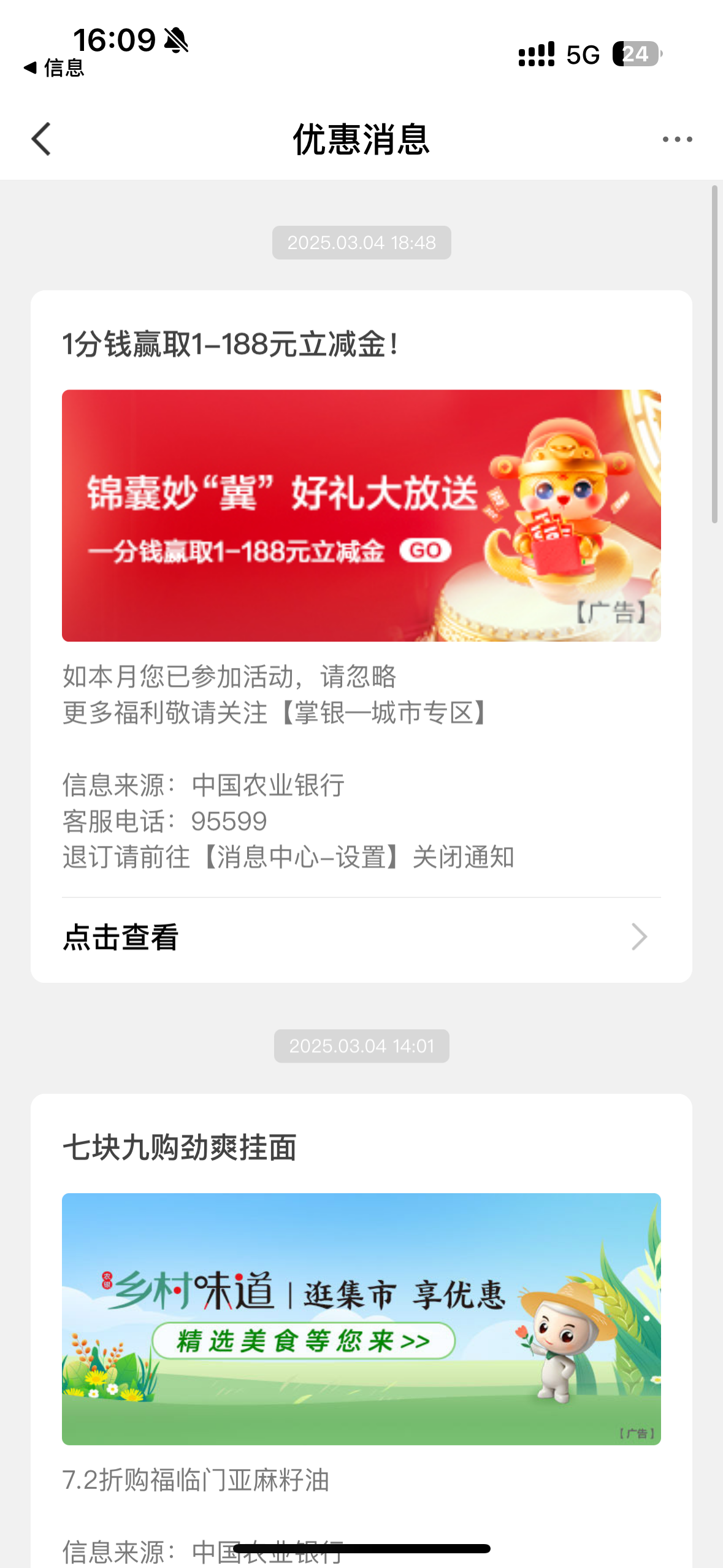Open the three-dot more options menu
723x1568 pixels.
677,140
